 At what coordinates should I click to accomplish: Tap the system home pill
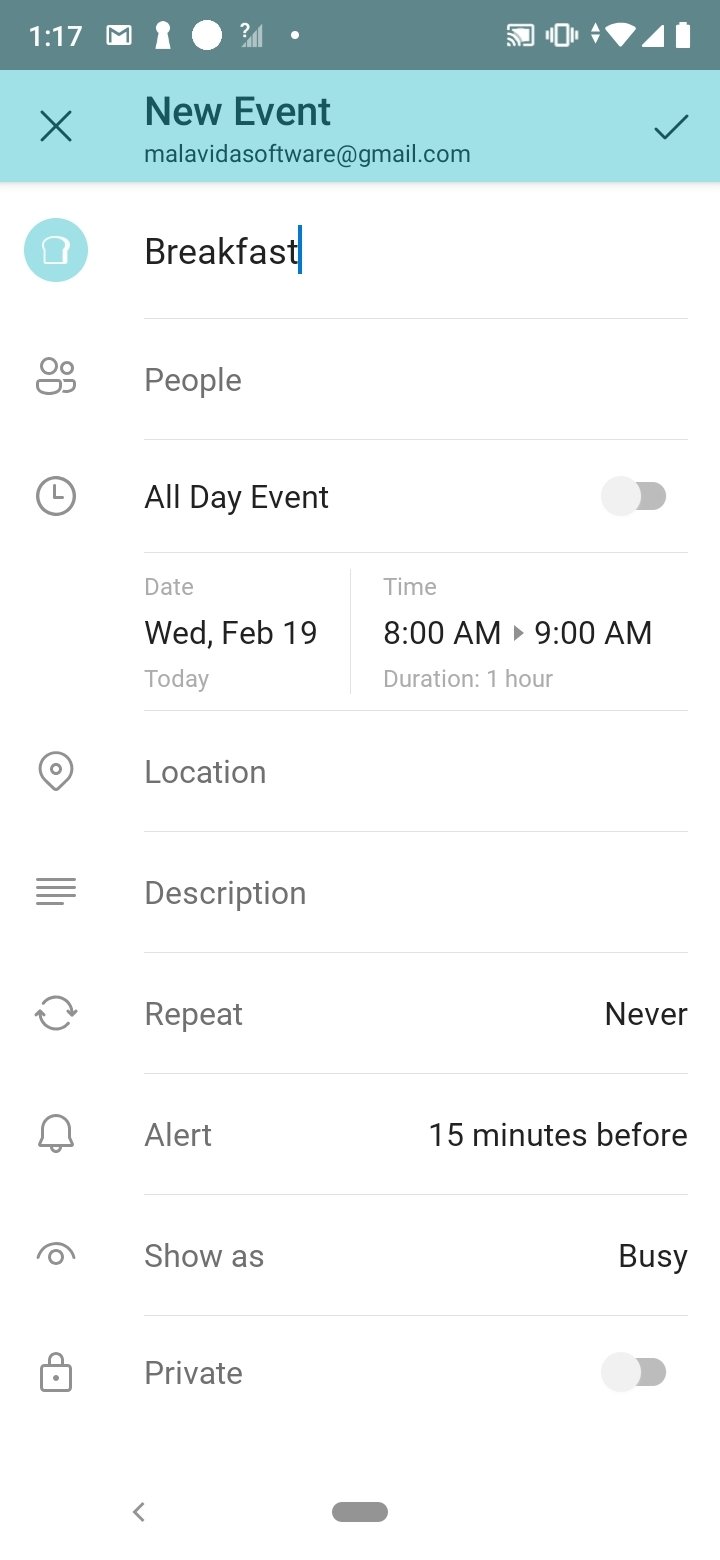point(360,1512)
